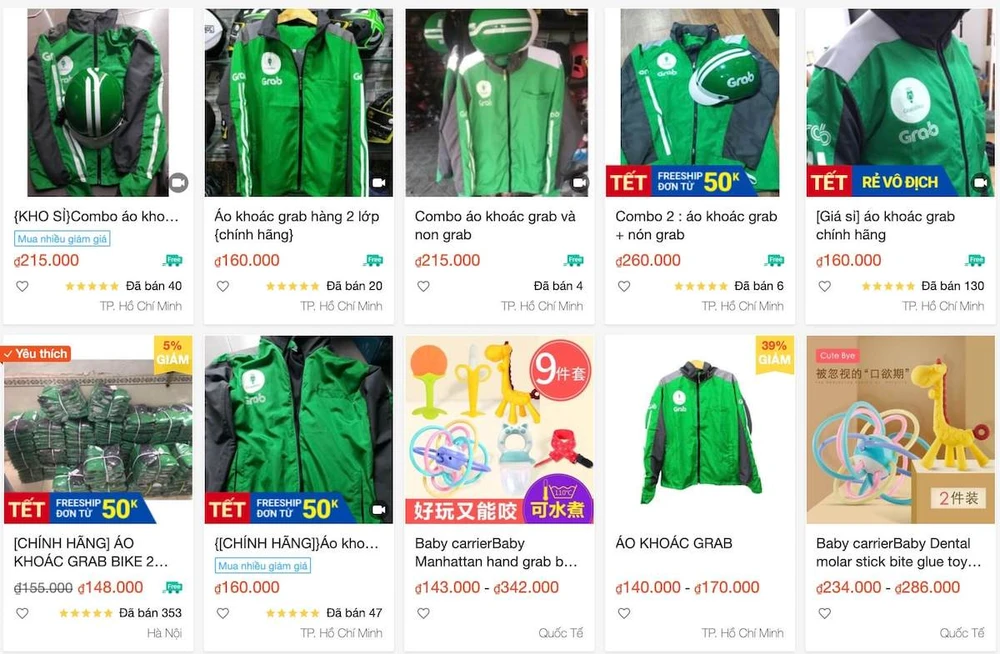Favorite the Baby carrier Dental molar stick item
The image size is (1000, 654).
pyautogui.click(x=824, y=613)
